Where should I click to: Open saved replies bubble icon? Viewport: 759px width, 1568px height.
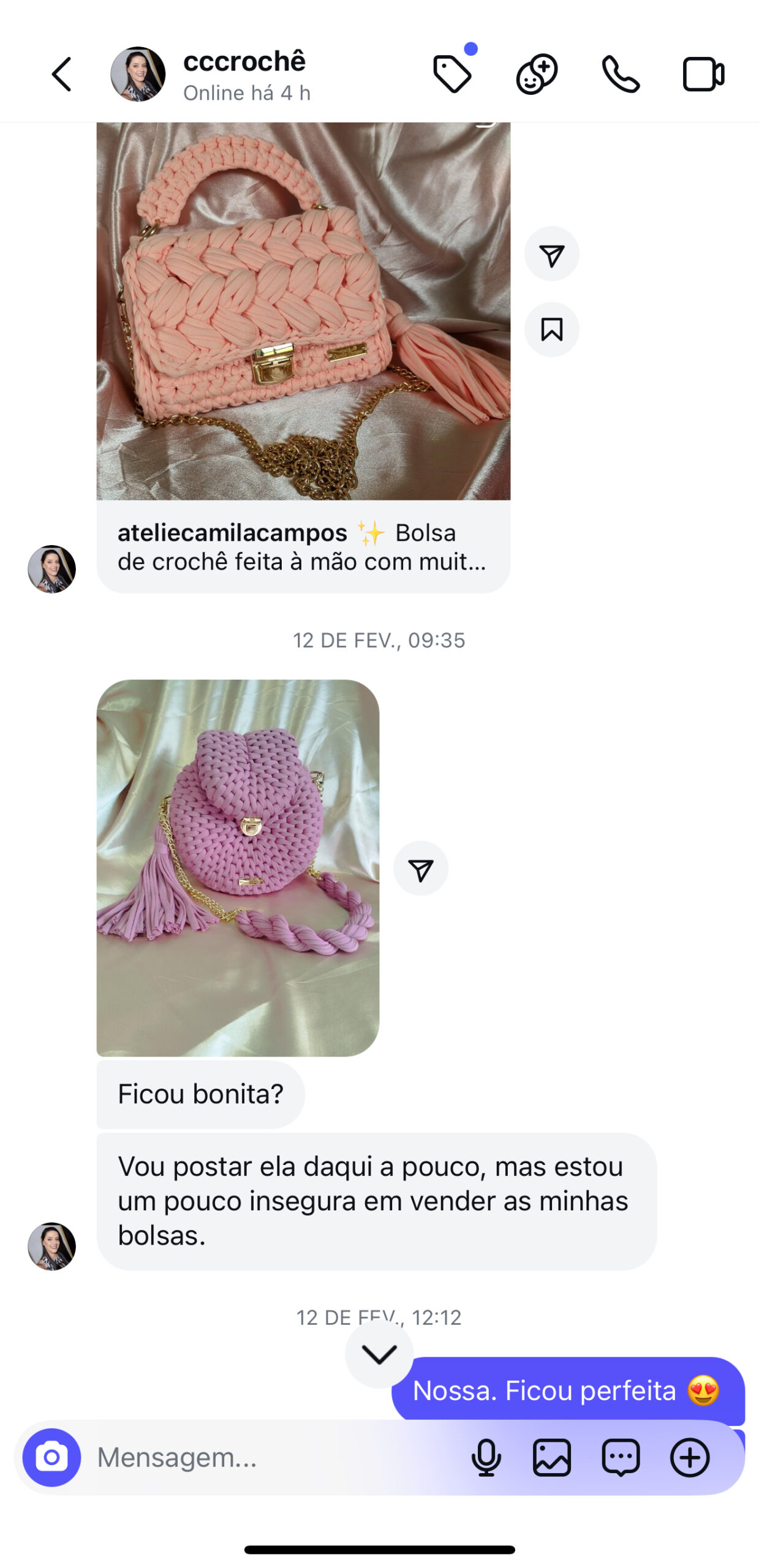click(621, 1458)
